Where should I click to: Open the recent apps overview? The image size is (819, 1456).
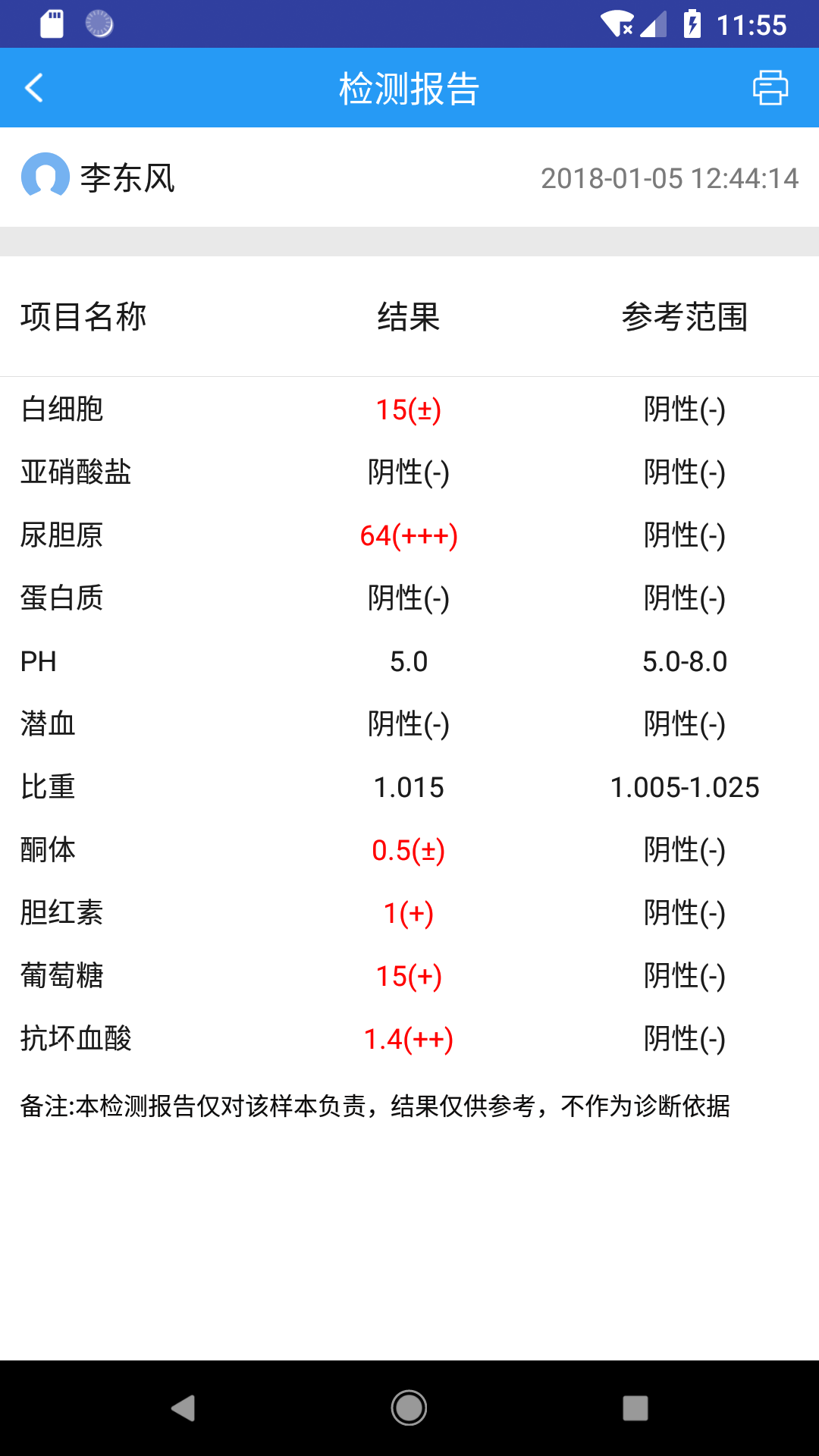click(635, 1408)
